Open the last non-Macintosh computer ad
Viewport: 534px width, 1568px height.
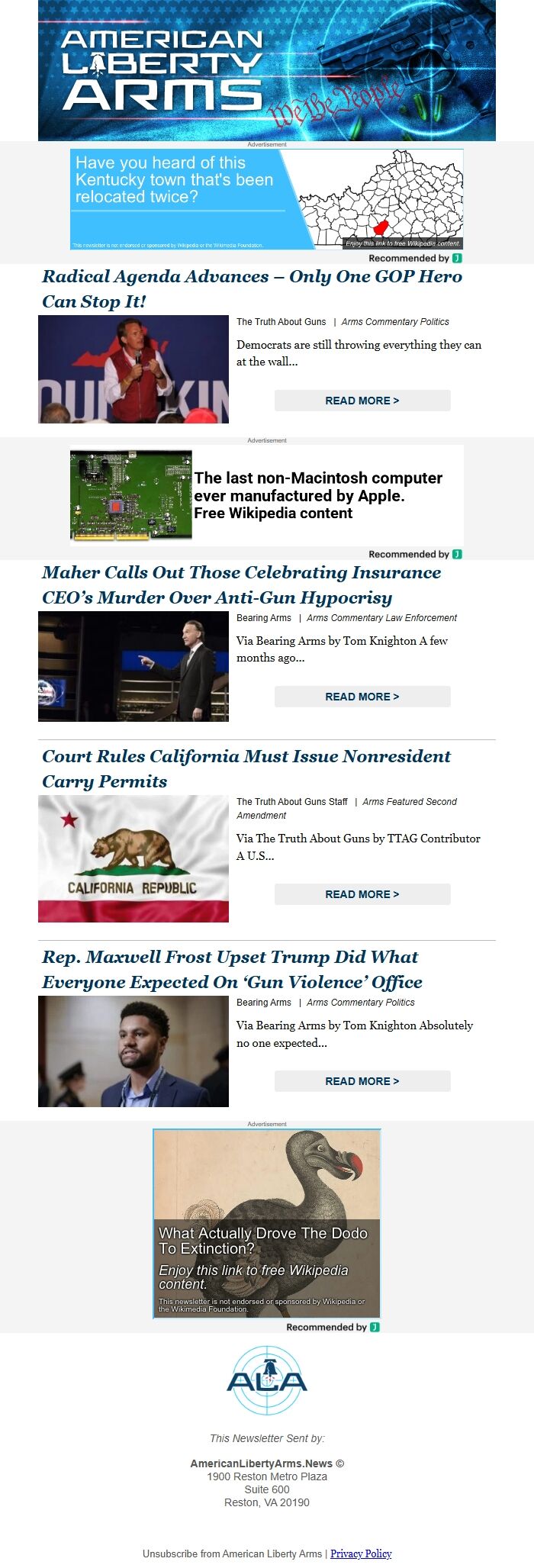[x=266, y=495]
